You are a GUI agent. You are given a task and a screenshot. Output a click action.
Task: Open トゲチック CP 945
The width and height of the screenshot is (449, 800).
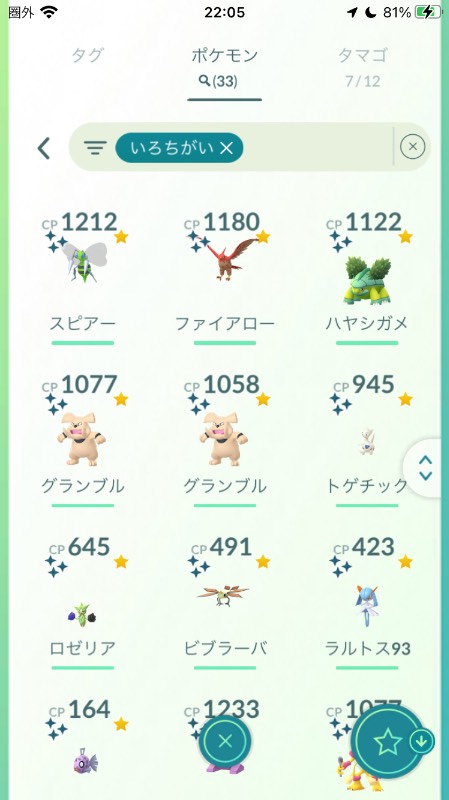click(367, 441)
